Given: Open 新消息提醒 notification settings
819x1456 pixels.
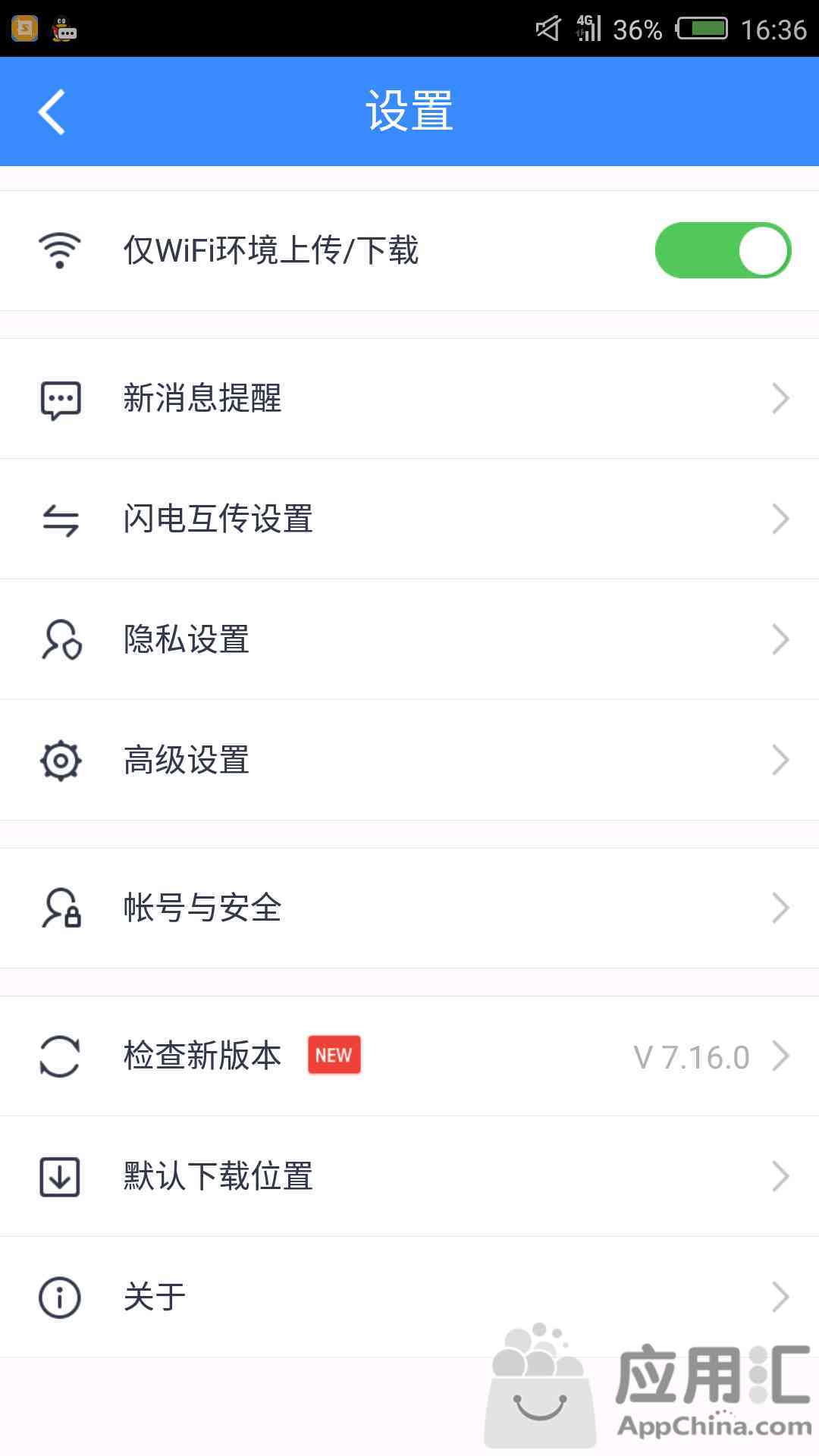Looking at the screenshot, I should [409, 399].
